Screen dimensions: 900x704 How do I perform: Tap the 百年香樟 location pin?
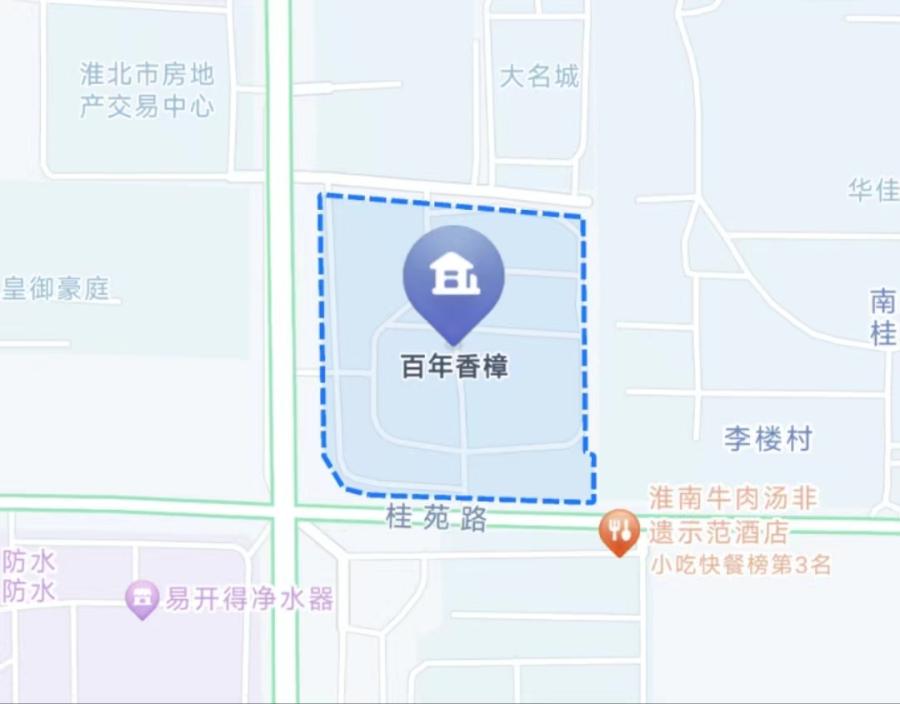coord(454,278)
